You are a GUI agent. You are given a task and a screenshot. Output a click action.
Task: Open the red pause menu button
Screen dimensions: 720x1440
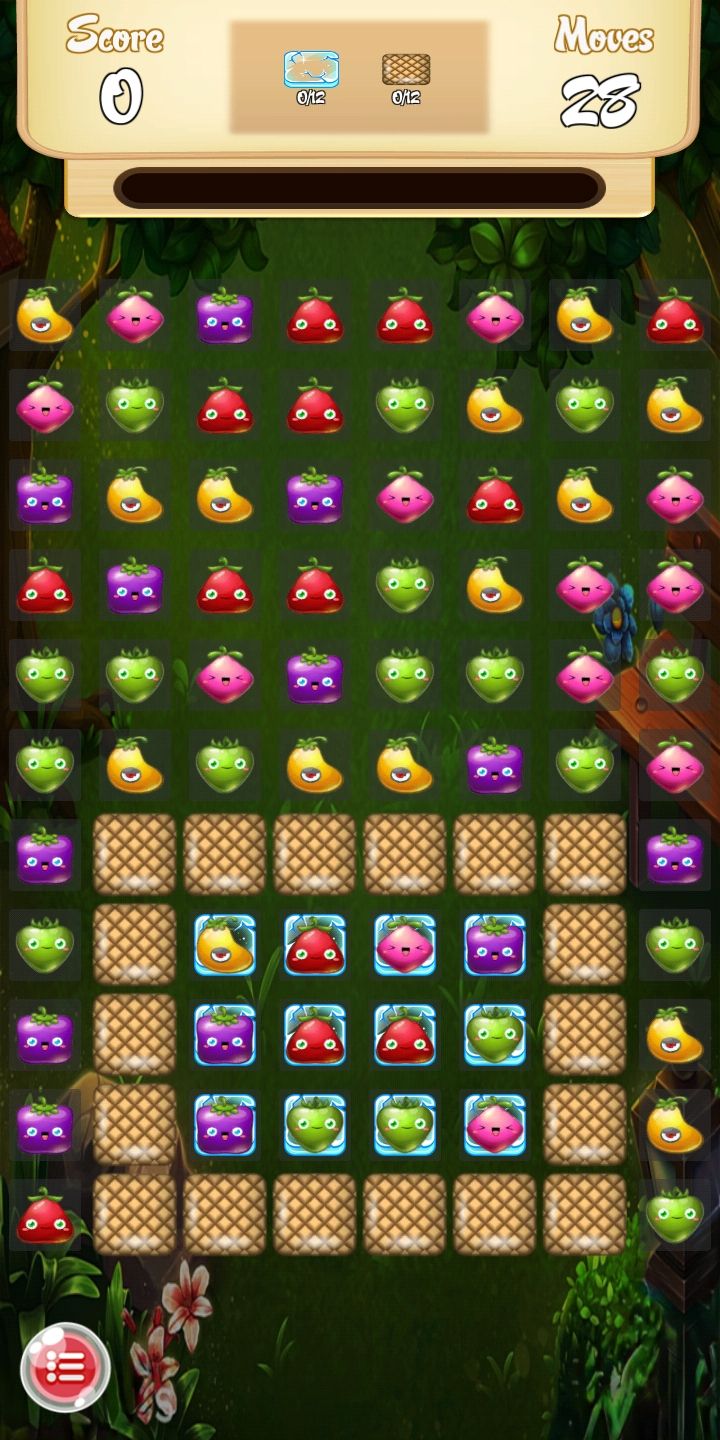click(66, 1366)
